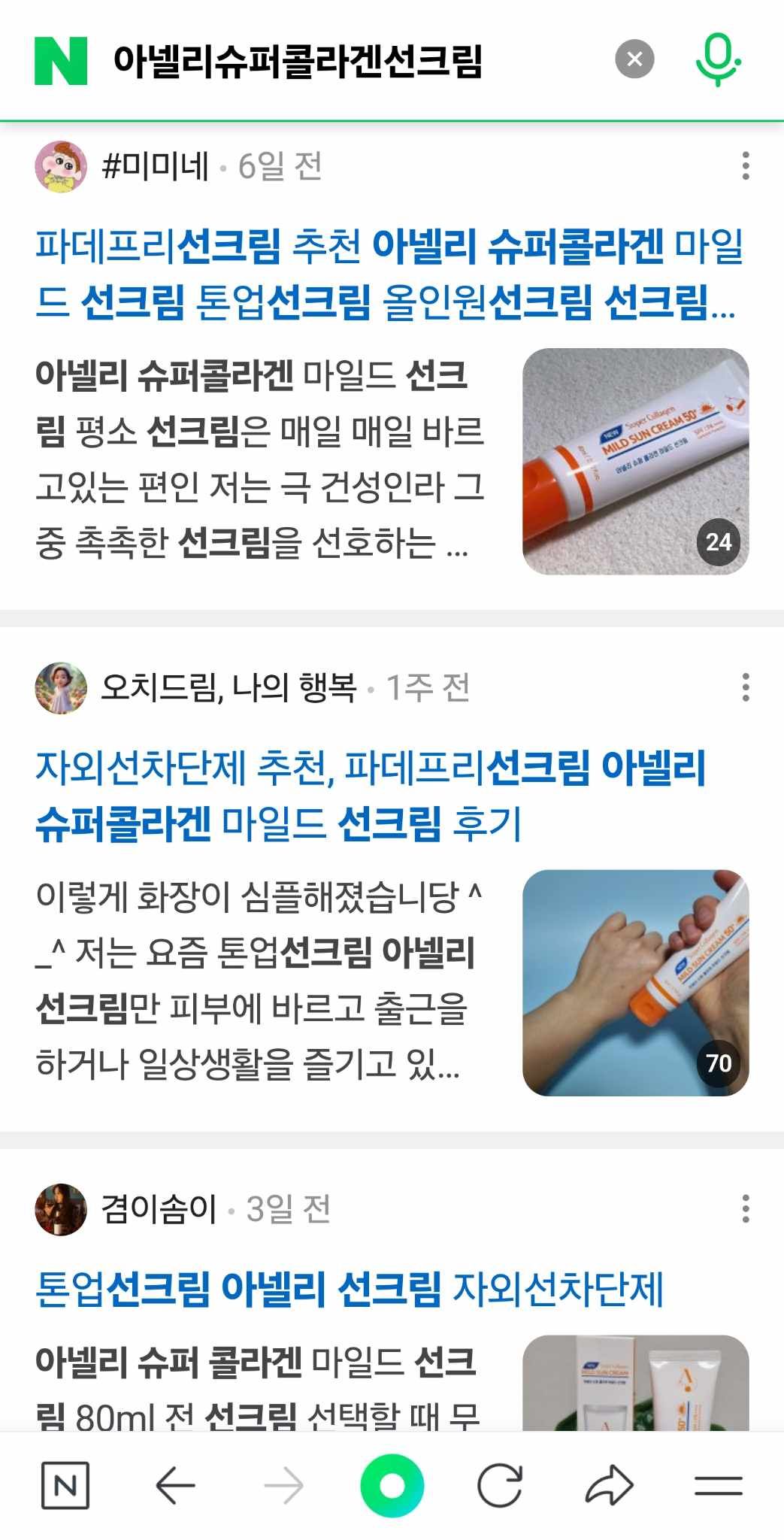Open the post 톤업선크림 아넬리 선크림 자외선차단제

(350, 1289)
